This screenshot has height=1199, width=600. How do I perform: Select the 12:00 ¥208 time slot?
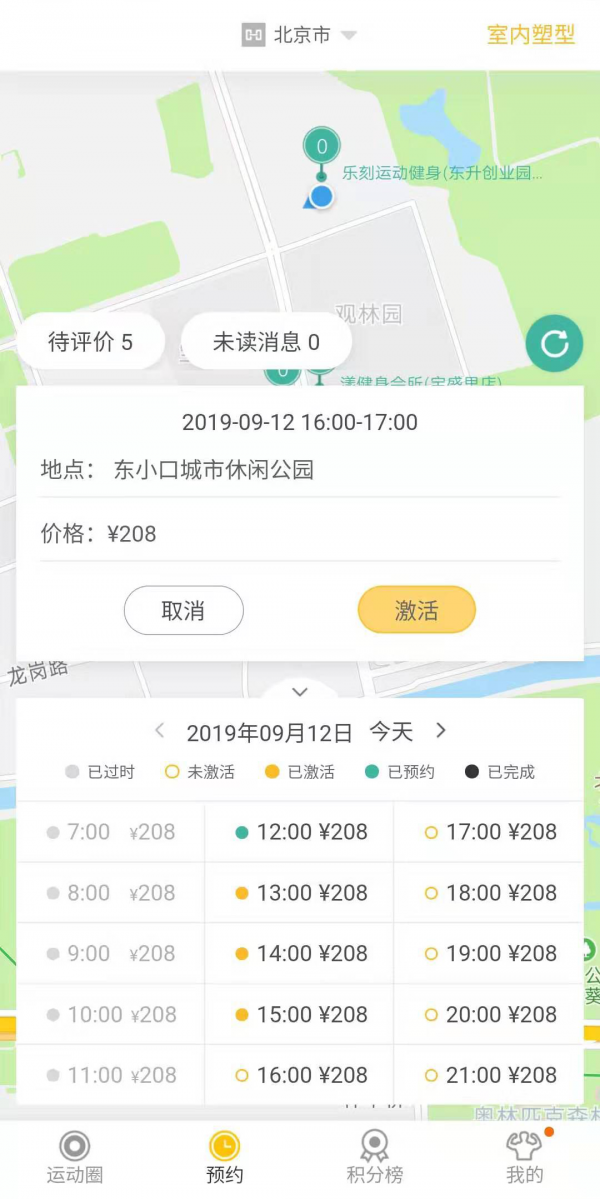(300, 832)
